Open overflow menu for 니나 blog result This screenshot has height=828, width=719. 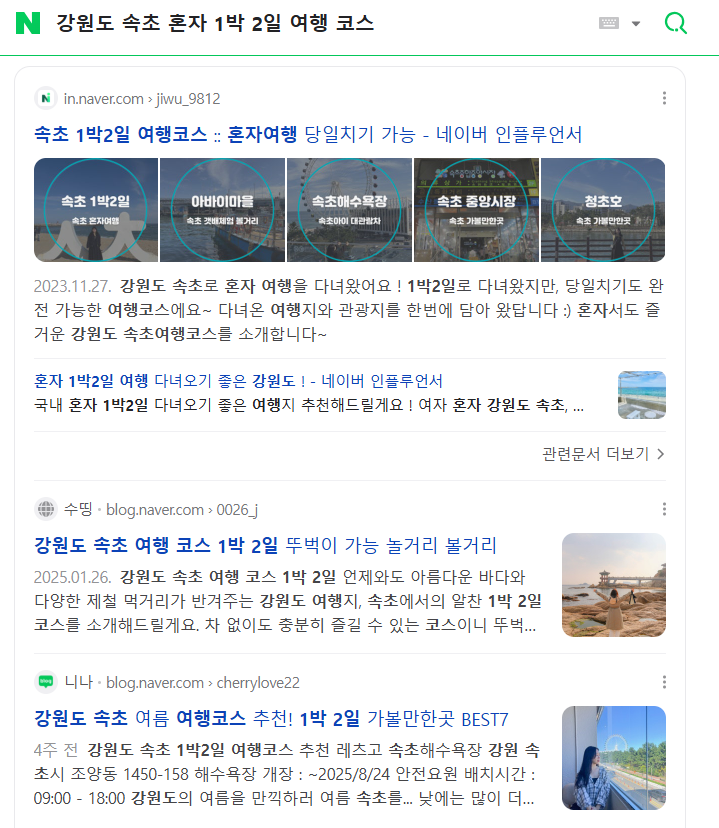pos(664,682)
